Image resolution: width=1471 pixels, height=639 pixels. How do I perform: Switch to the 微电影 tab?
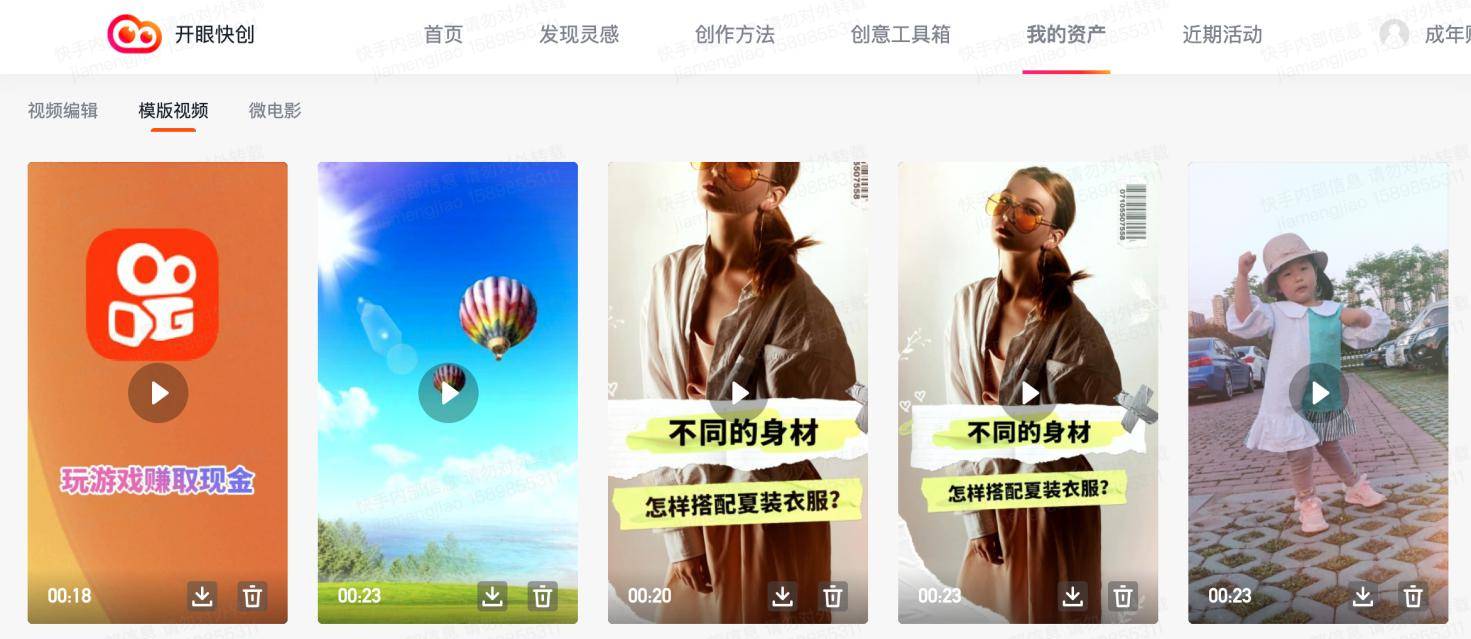tap(275, 110)
